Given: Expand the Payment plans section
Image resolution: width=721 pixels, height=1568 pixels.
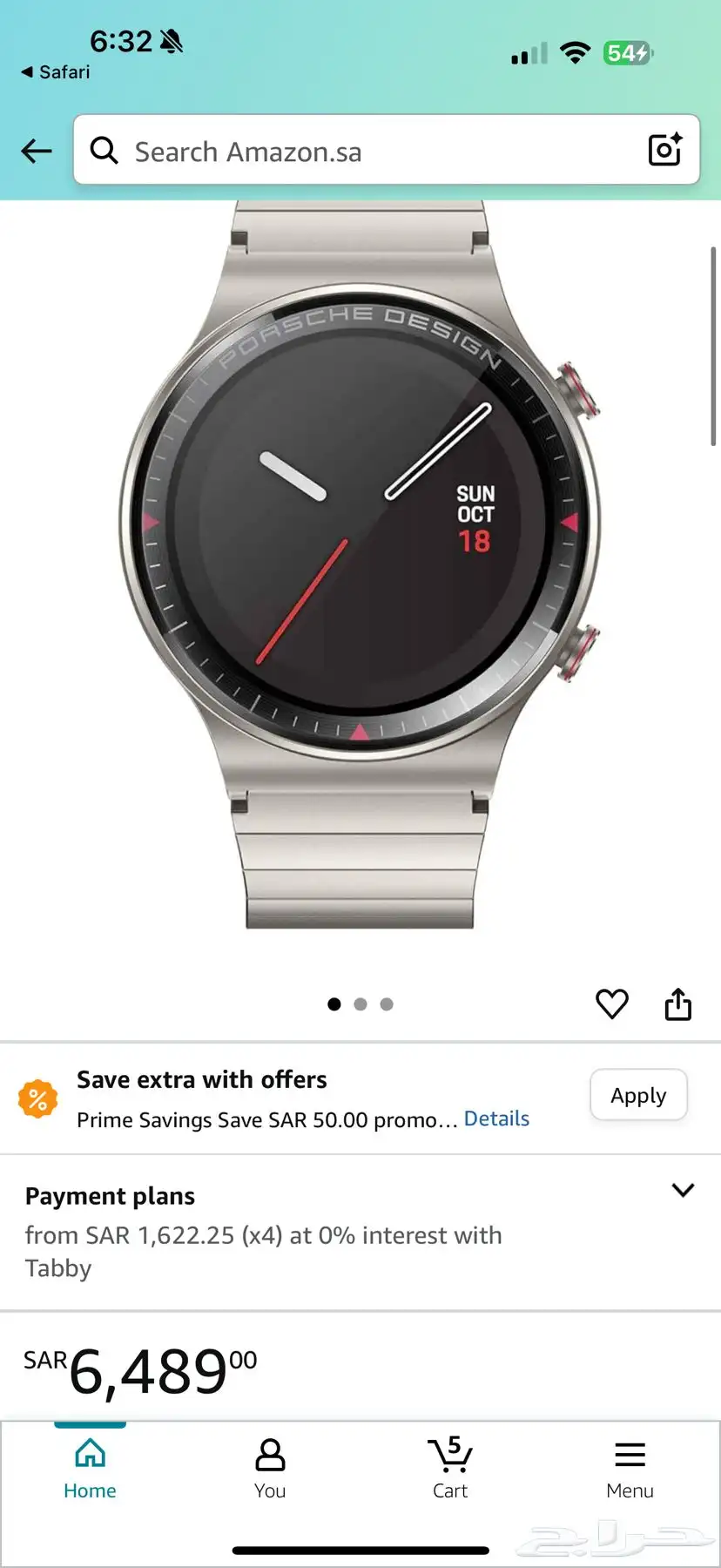Looking at the screenshot, I should point(683,1190).
